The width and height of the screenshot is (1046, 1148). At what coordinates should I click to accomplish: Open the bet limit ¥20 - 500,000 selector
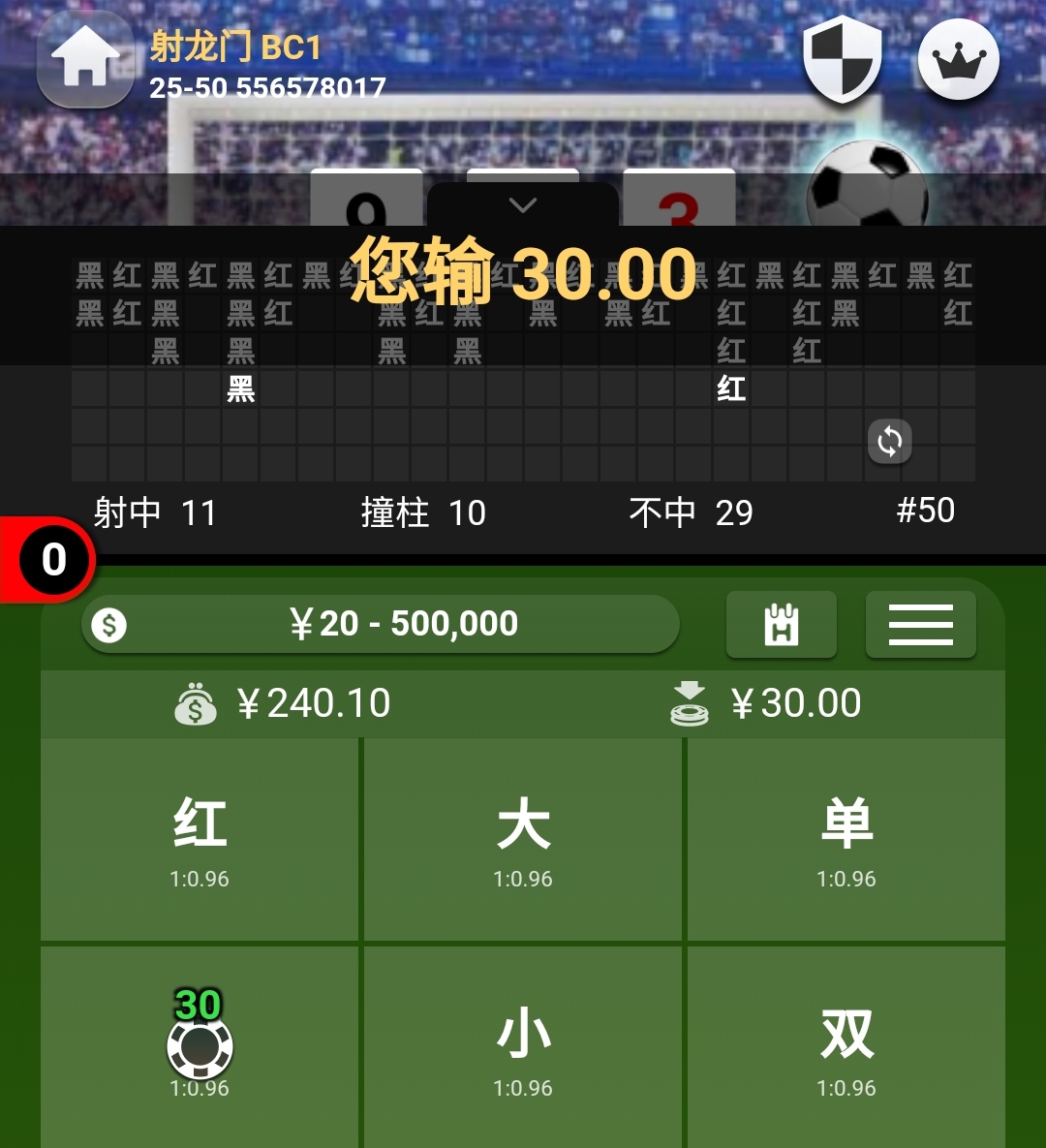click(380, 624)
